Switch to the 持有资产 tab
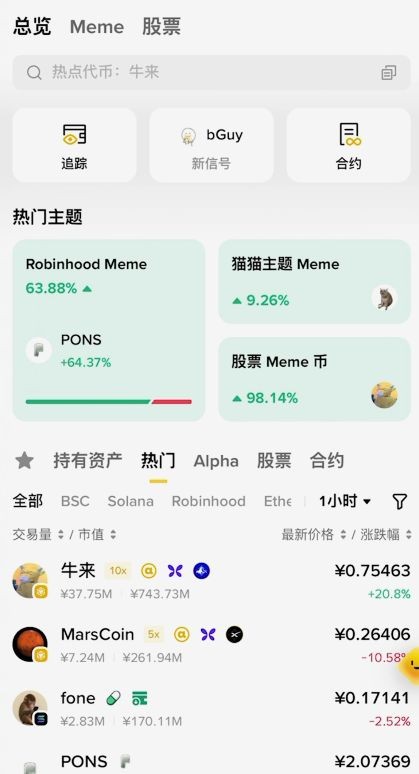419x774 pixels. [x=88, y=461]
